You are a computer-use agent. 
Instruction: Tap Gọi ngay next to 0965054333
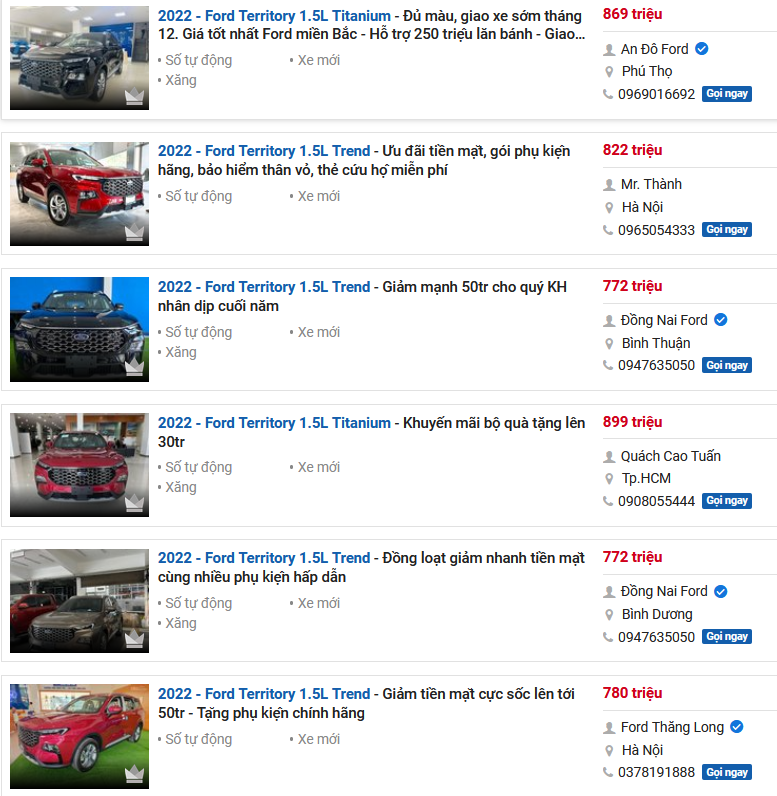tap(726, 230)
